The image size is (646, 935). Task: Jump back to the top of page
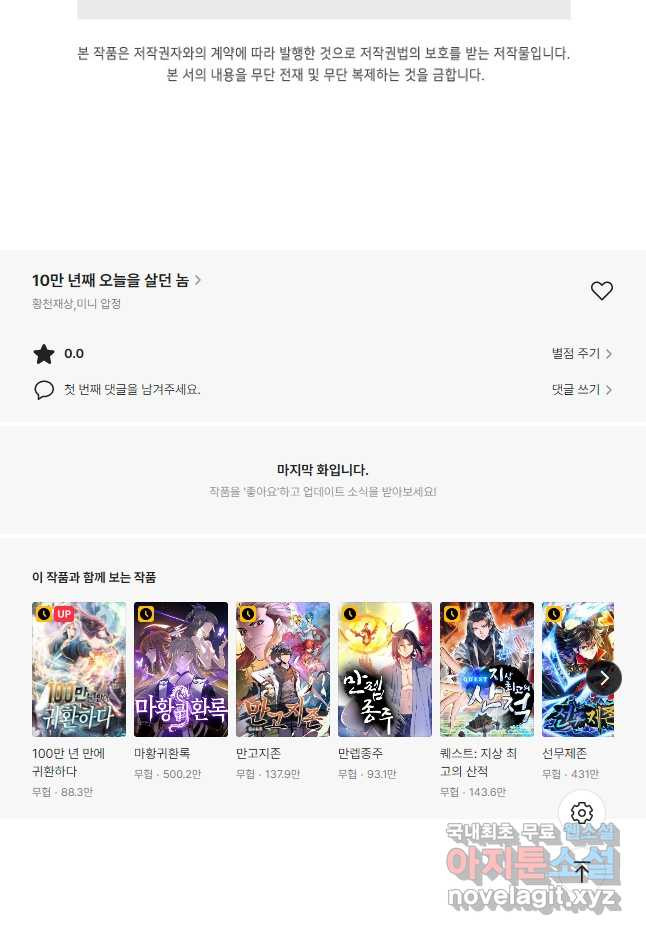click(583, 872)
